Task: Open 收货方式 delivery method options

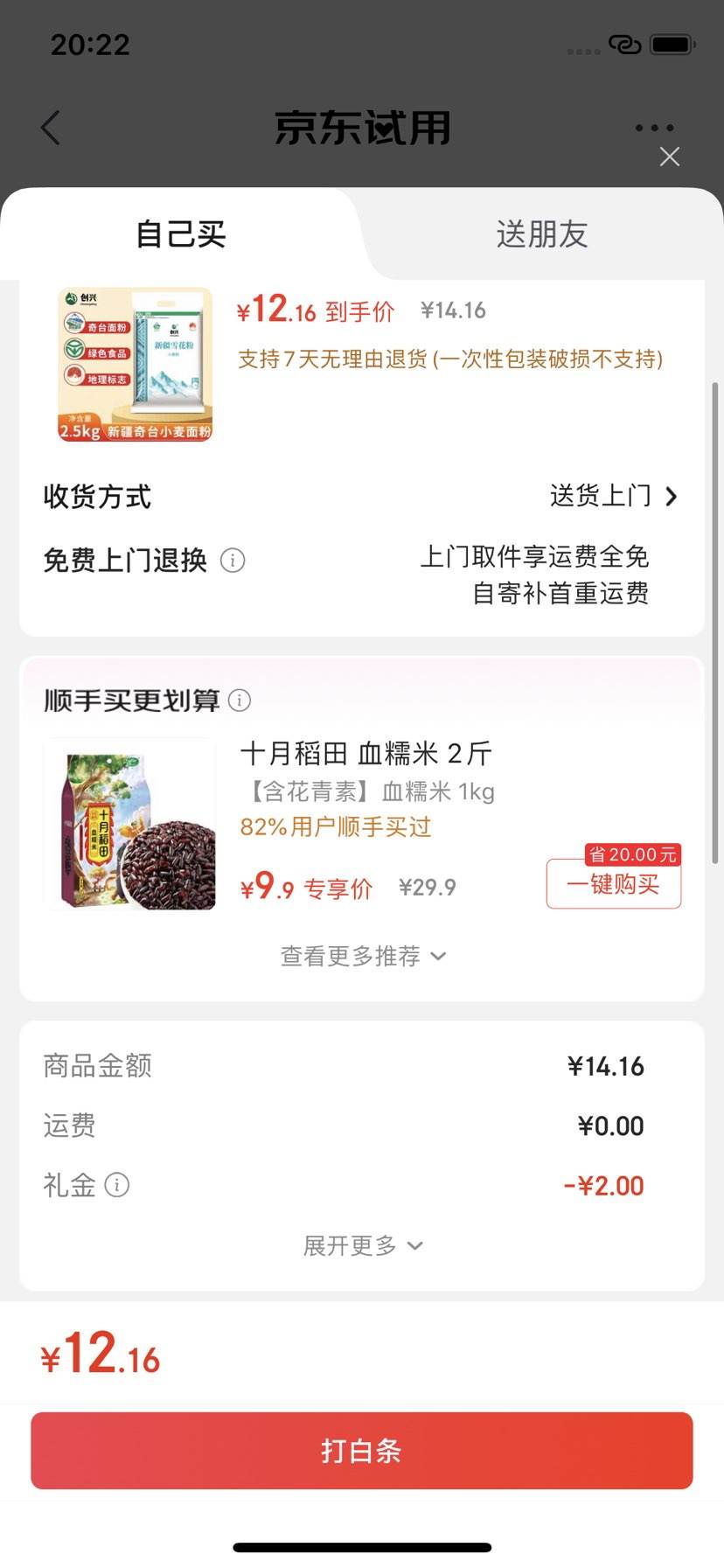Action: [x=612, y=497]
